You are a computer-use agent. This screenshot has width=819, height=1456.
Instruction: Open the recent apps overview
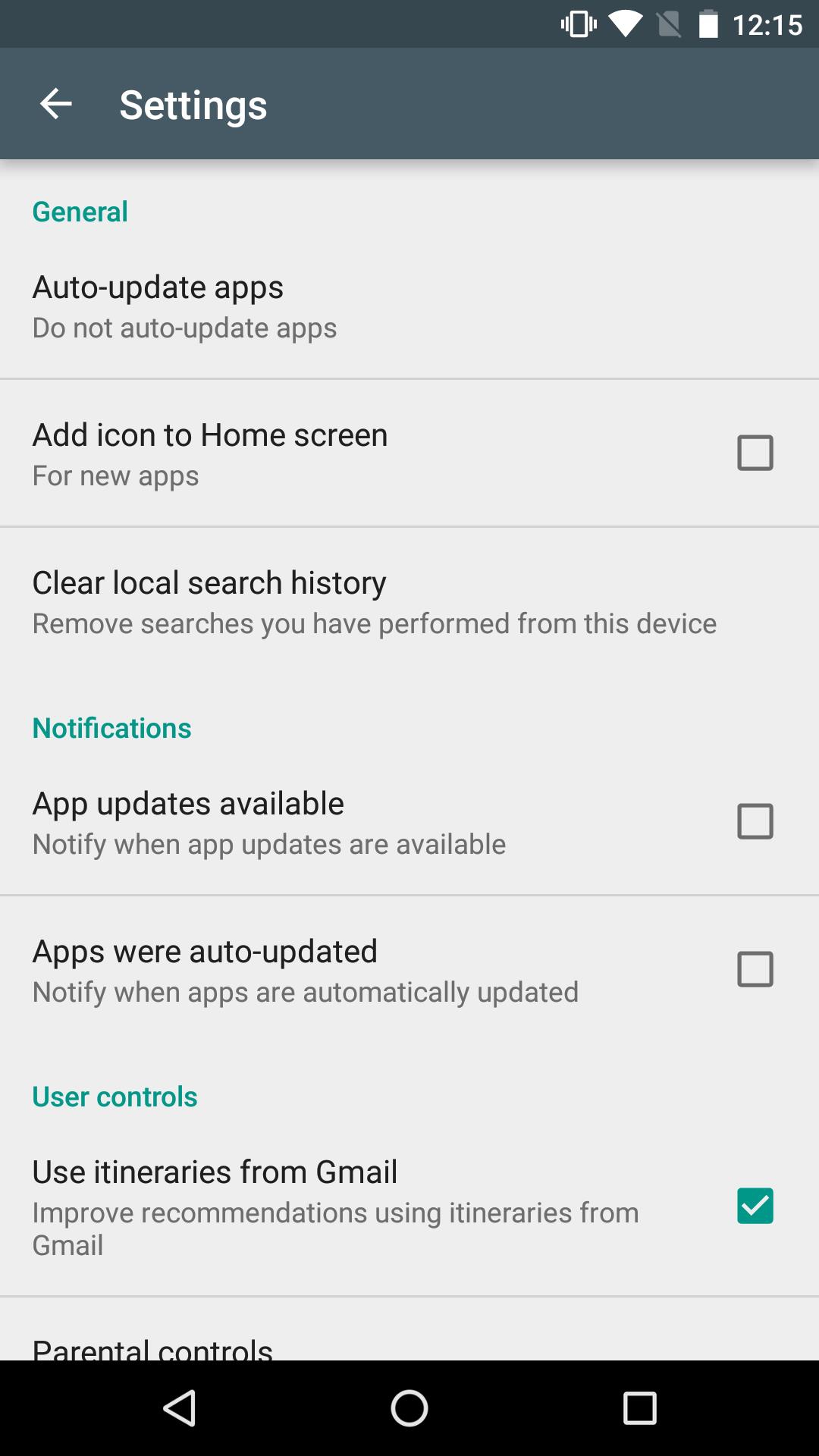[639, 1408]
